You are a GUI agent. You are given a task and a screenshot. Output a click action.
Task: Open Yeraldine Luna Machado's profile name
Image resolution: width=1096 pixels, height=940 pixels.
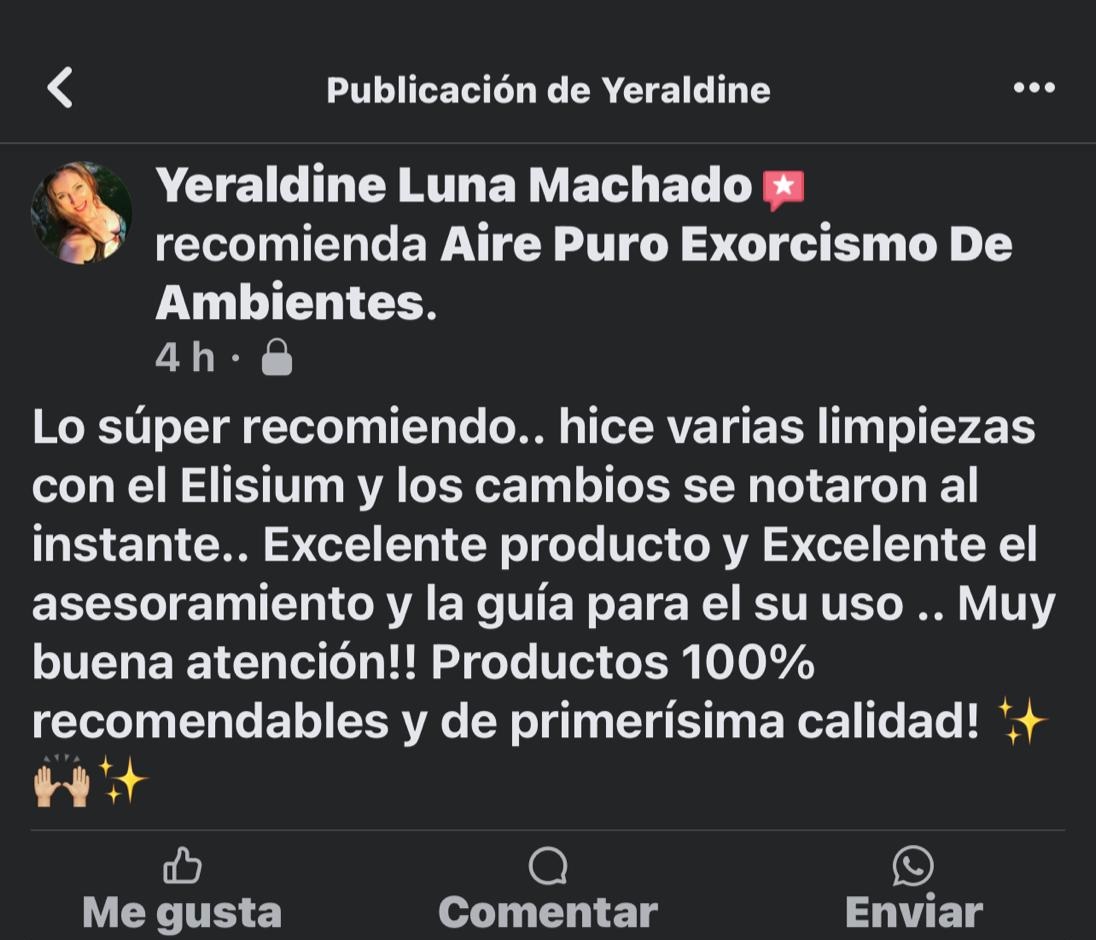pos(453,185)
